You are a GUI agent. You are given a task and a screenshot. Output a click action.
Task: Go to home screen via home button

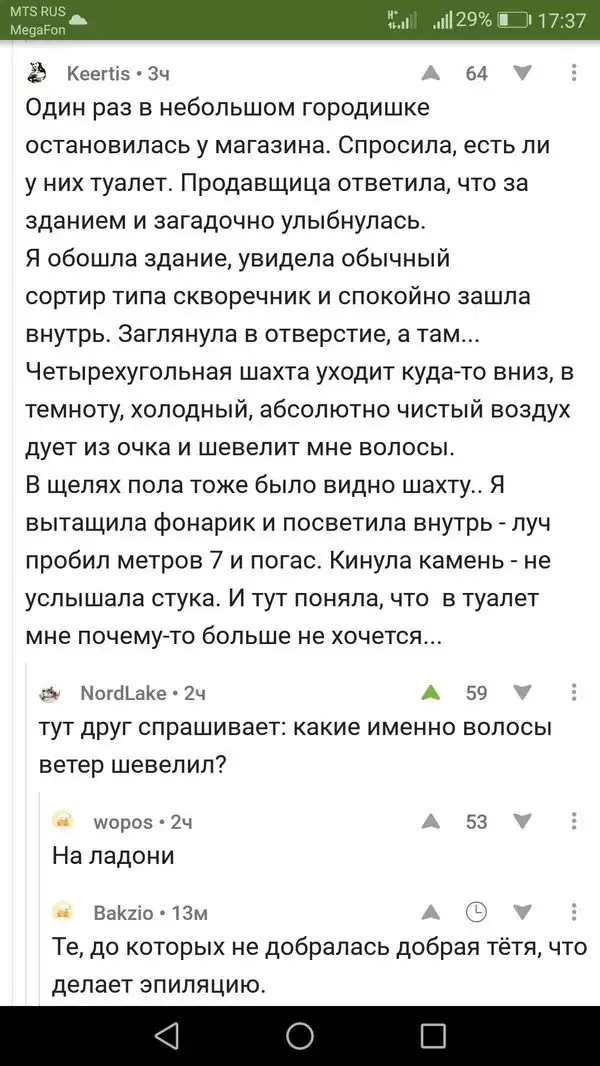point(300,1035)
